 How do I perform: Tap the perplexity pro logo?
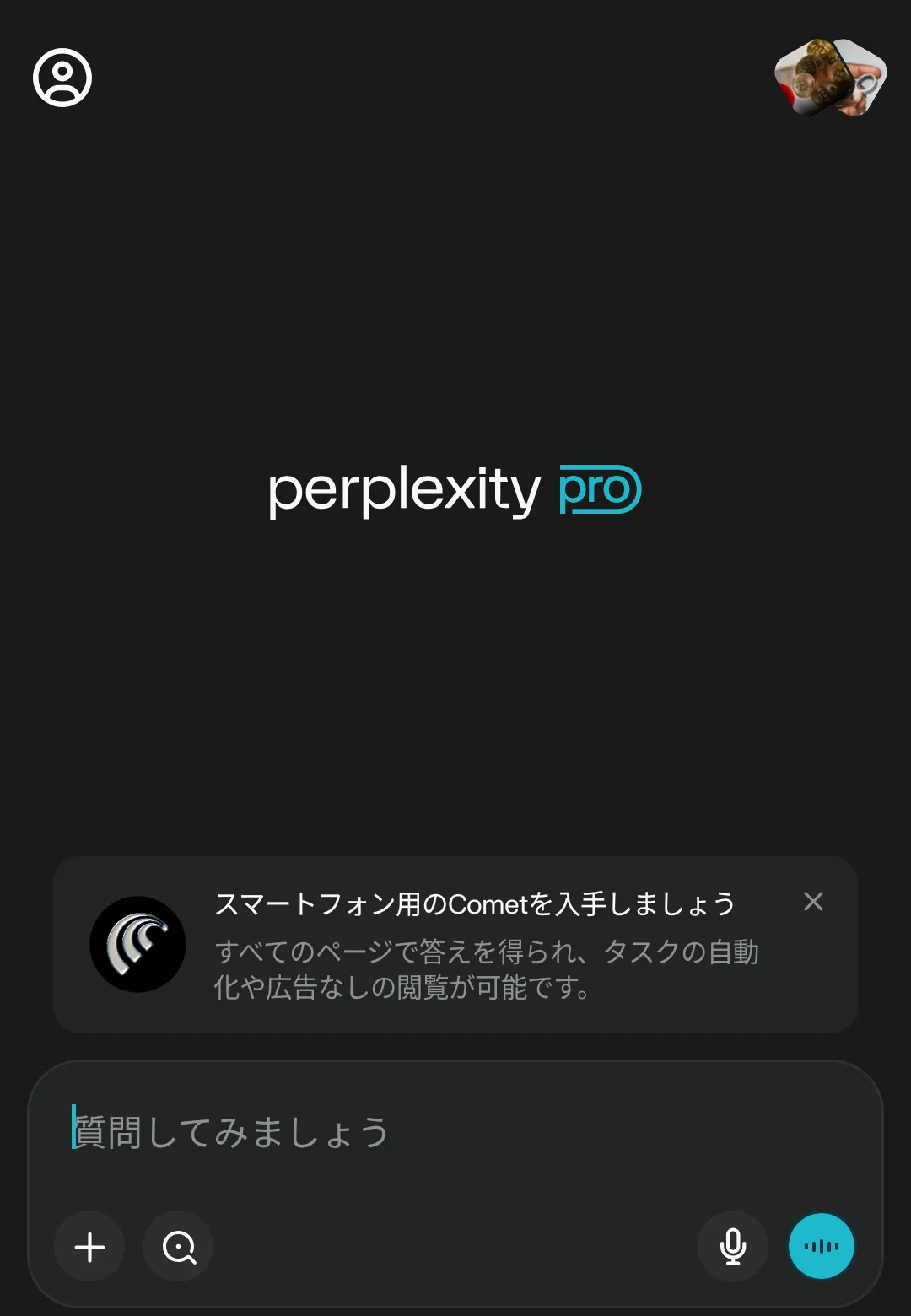coord(454,490)
